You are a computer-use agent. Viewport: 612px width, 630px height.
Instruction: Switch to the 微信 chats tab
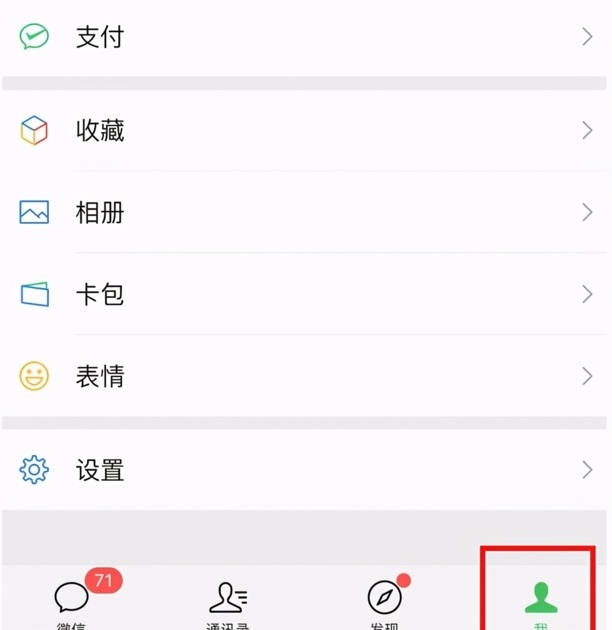tap(72, 602)
